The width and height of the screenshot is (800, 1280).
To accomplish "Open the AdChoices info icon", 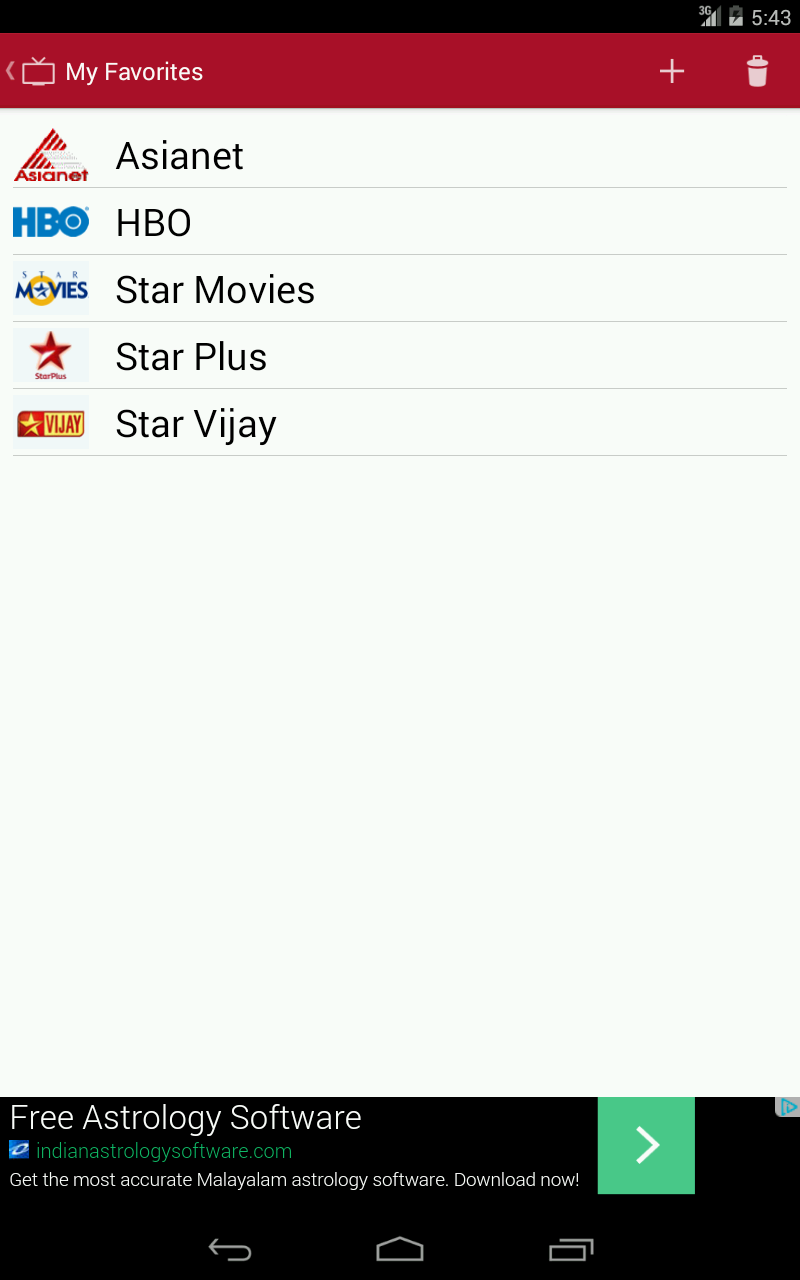I will (788, 1107).
